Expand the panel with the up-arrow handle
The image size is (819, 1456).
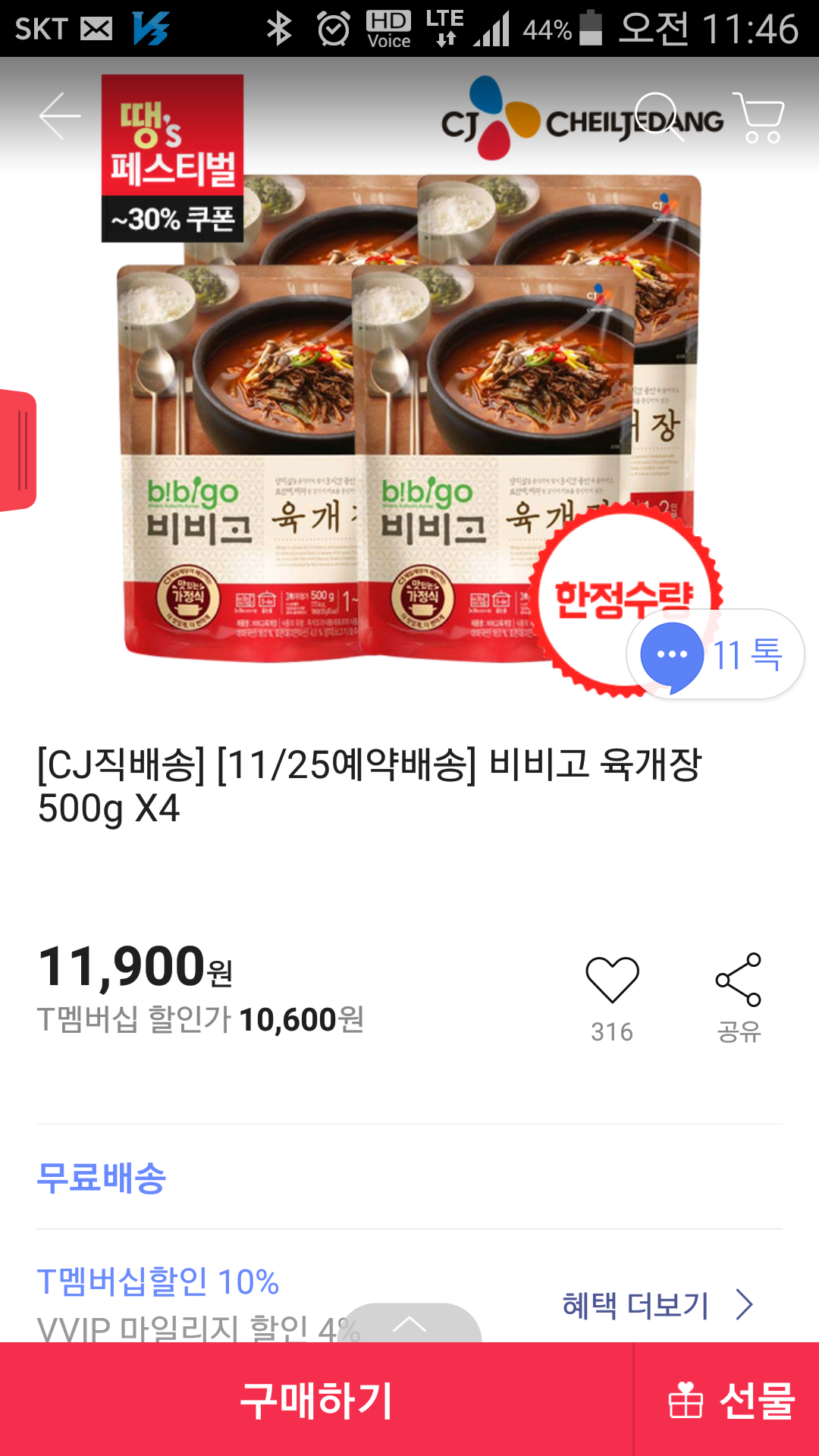(x=410, y=1324)
